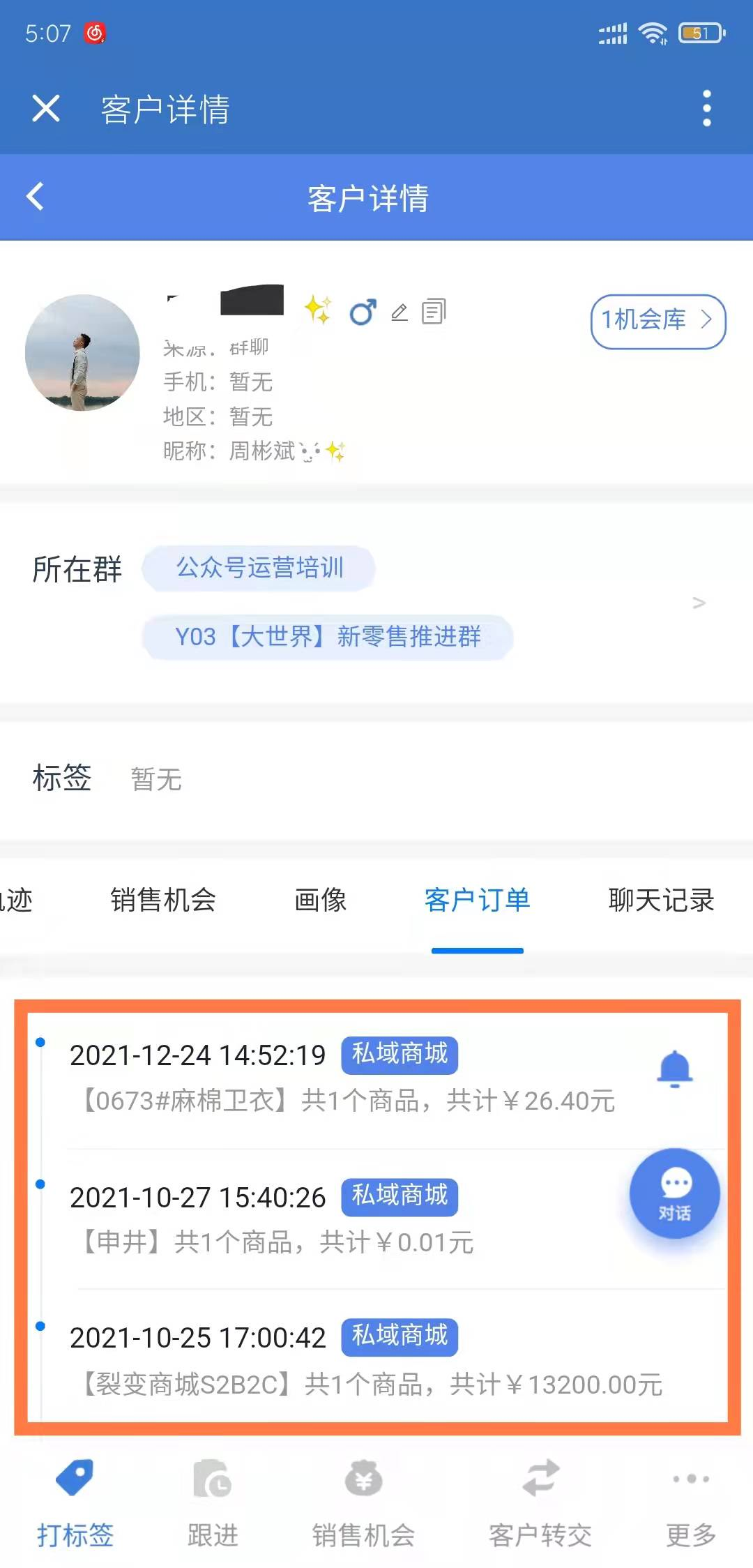Tap 客户转交 in the bottom bar
The height and width of the screenshot is (1568, 753).
pos(540,1505)
